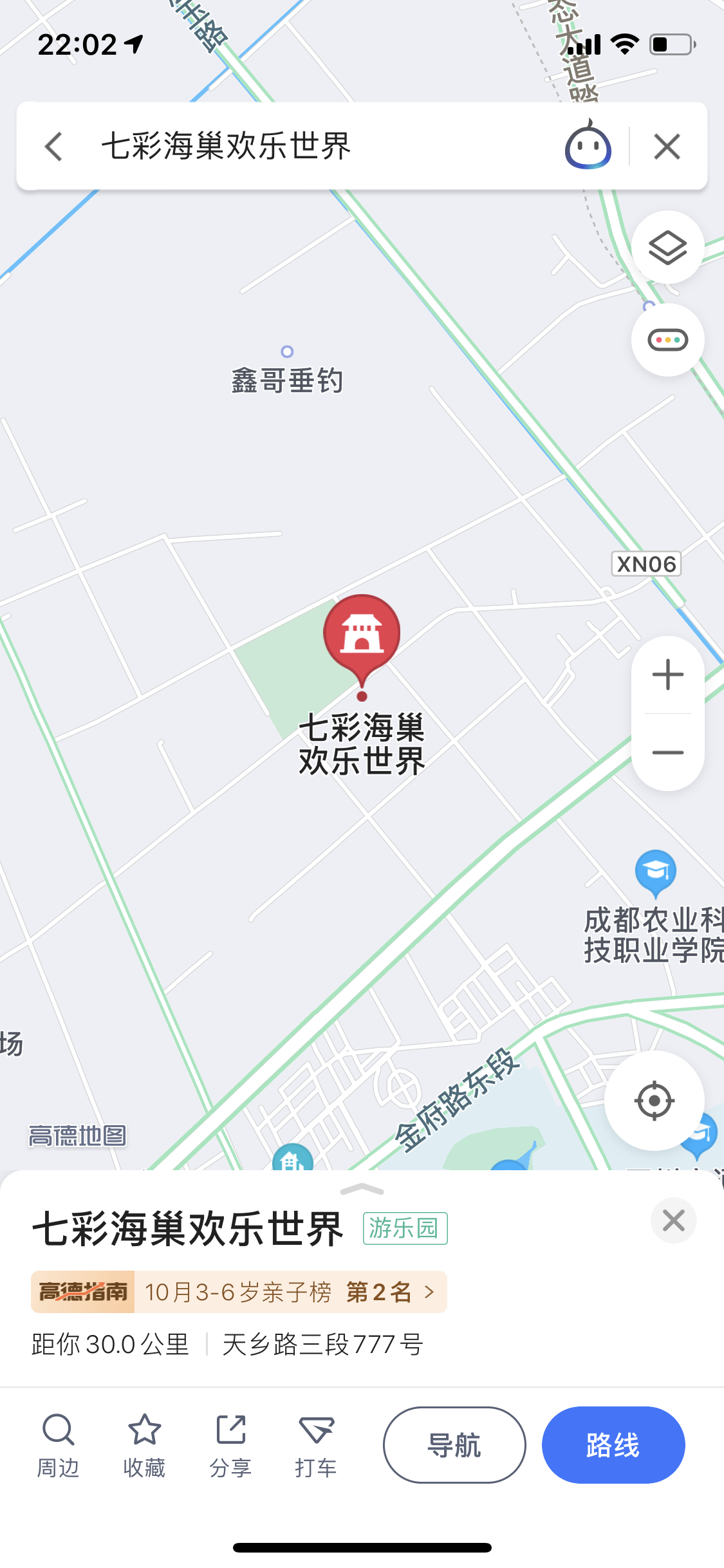Clear the search with the X

667,147
